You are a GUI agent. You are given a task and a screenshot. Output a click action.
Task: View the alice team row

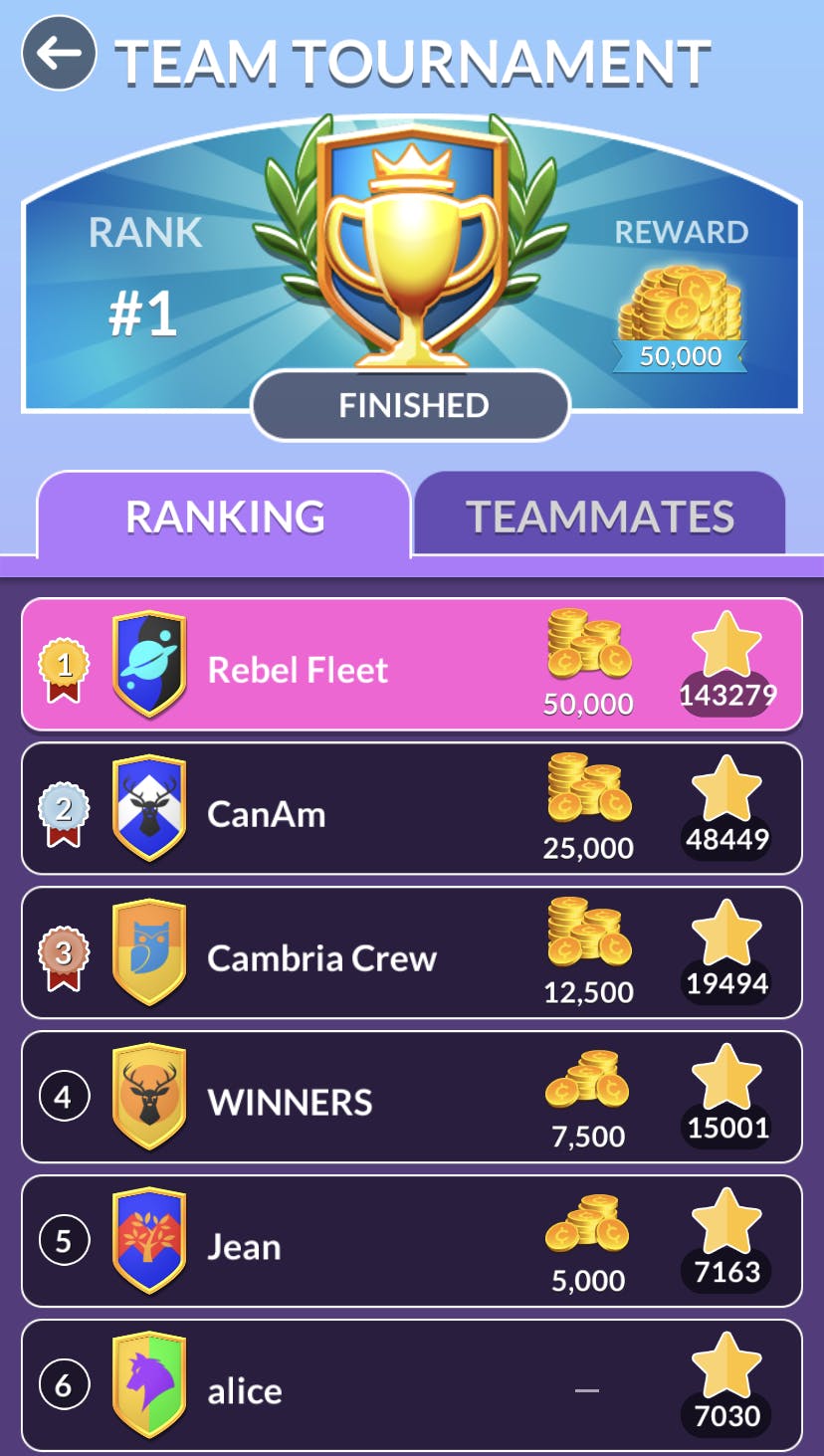(x=411, y=1385)
